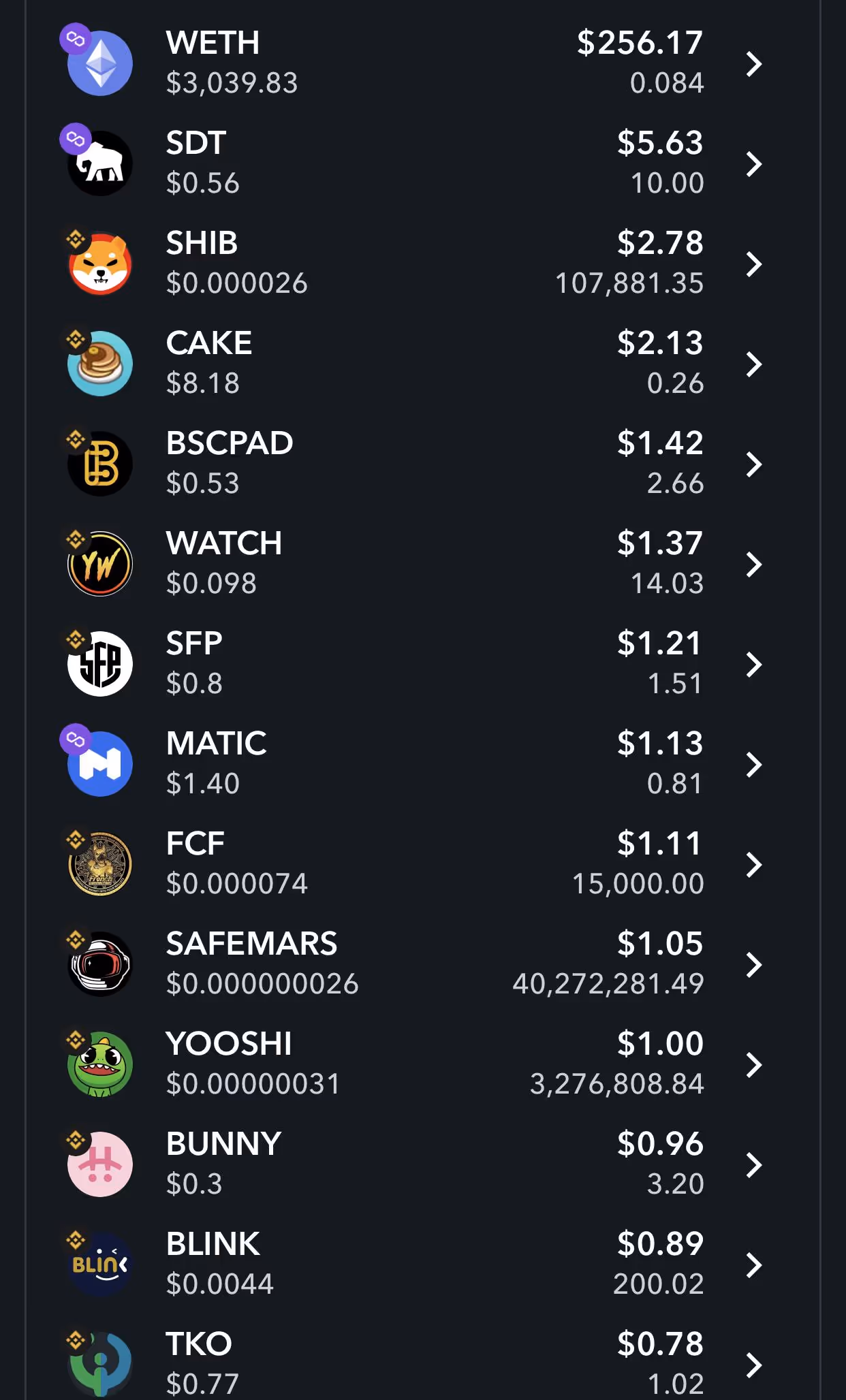The height and width of the screenshot is (1400, 846).
Task: Select the MATIC holding
Action: point(422,764)
